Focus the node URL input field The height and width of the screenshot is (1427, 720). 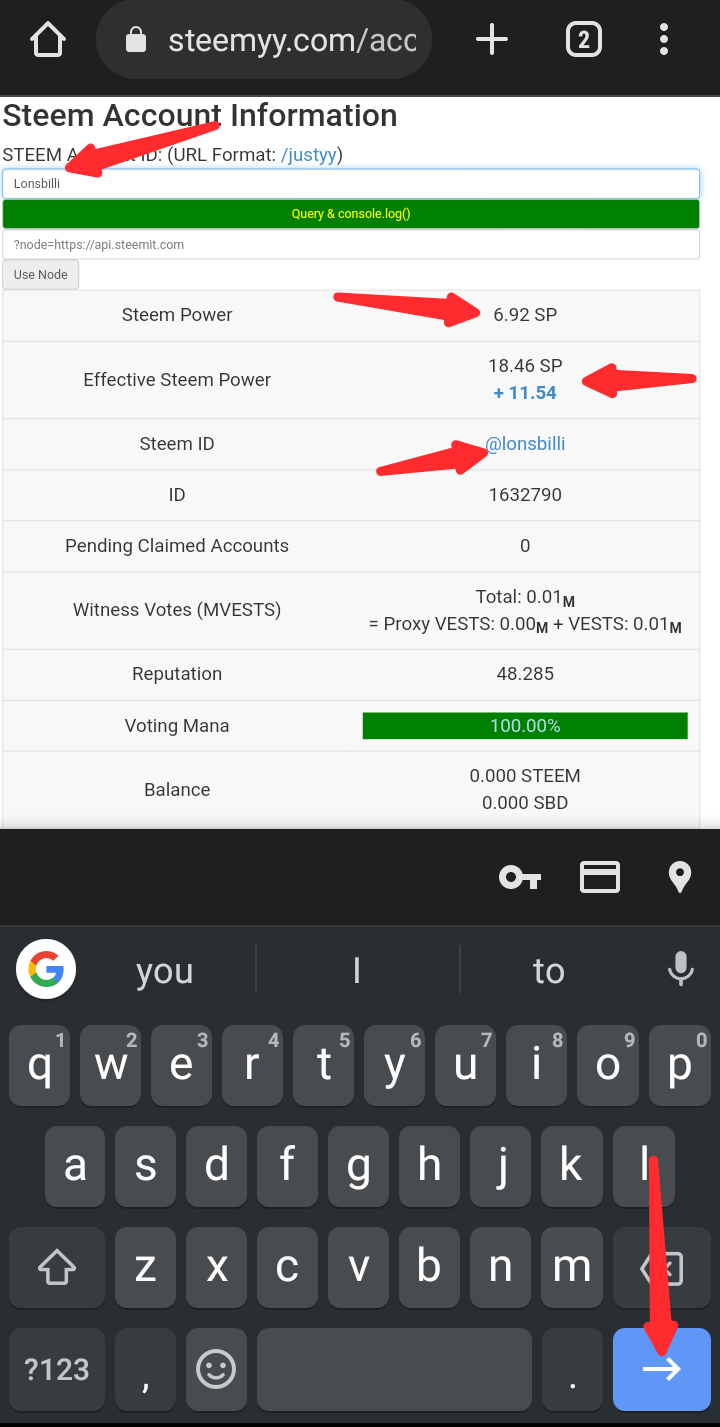(x=351, y=244)
